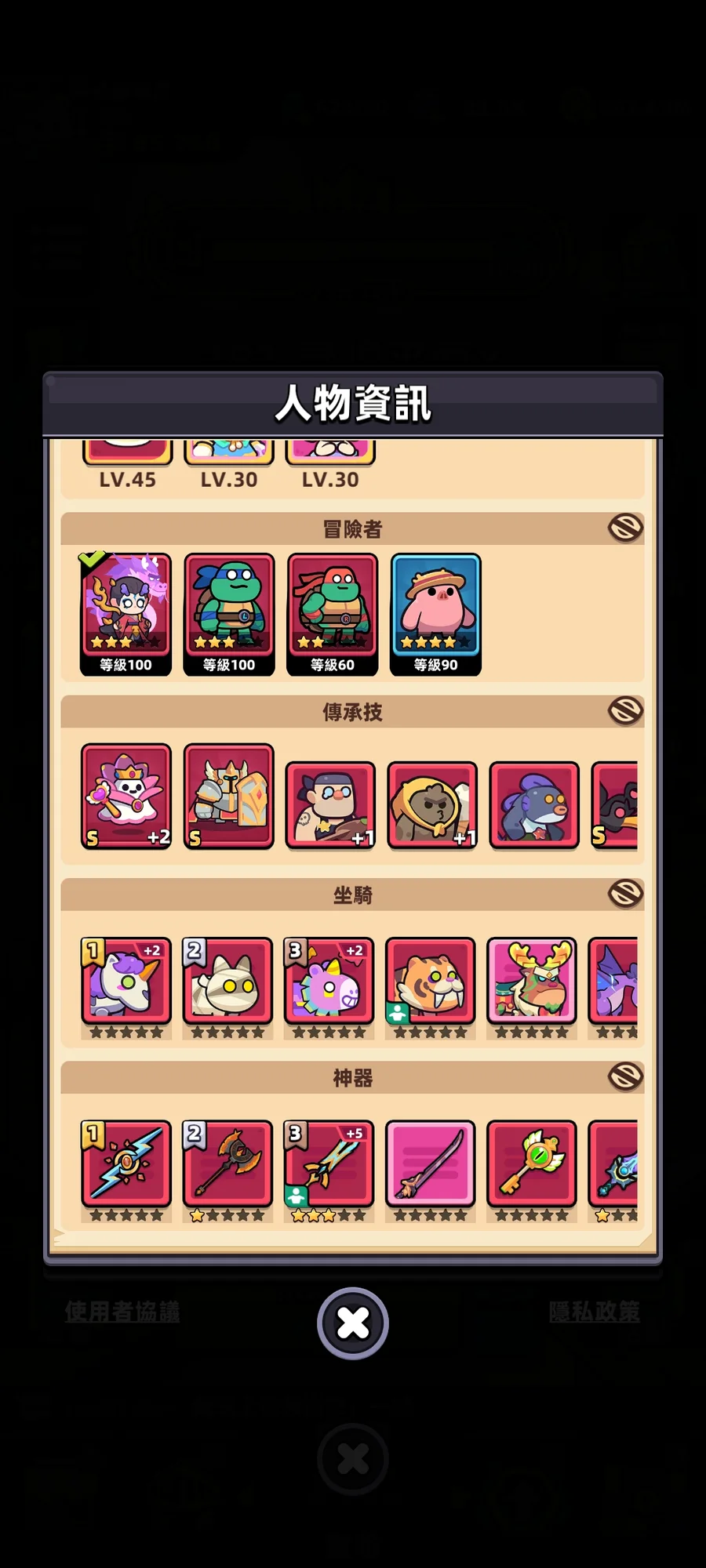Toggle visibility of the 傳承技 section

pyautogui.click(x=625, y=711)
